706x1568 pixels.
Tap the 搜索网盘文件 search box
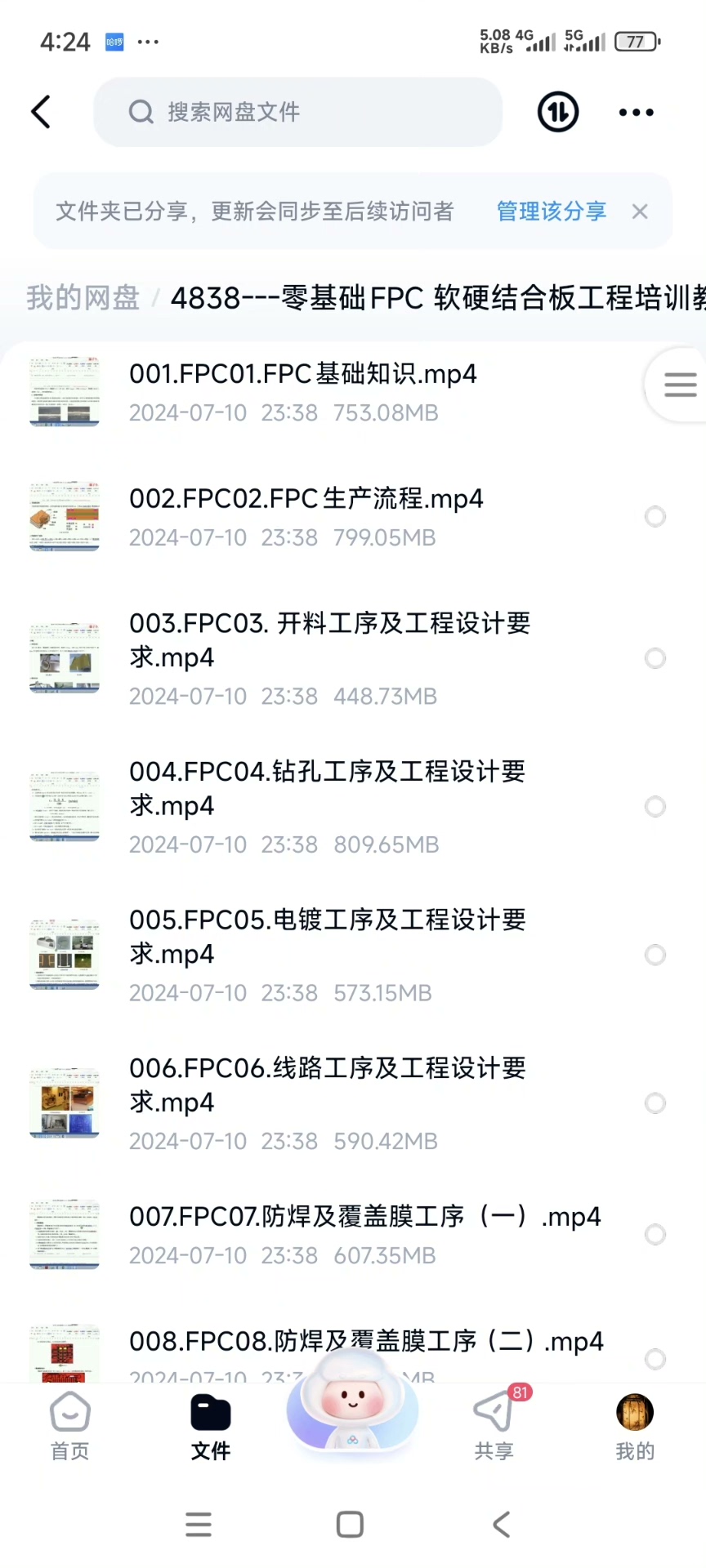(297, 112)
